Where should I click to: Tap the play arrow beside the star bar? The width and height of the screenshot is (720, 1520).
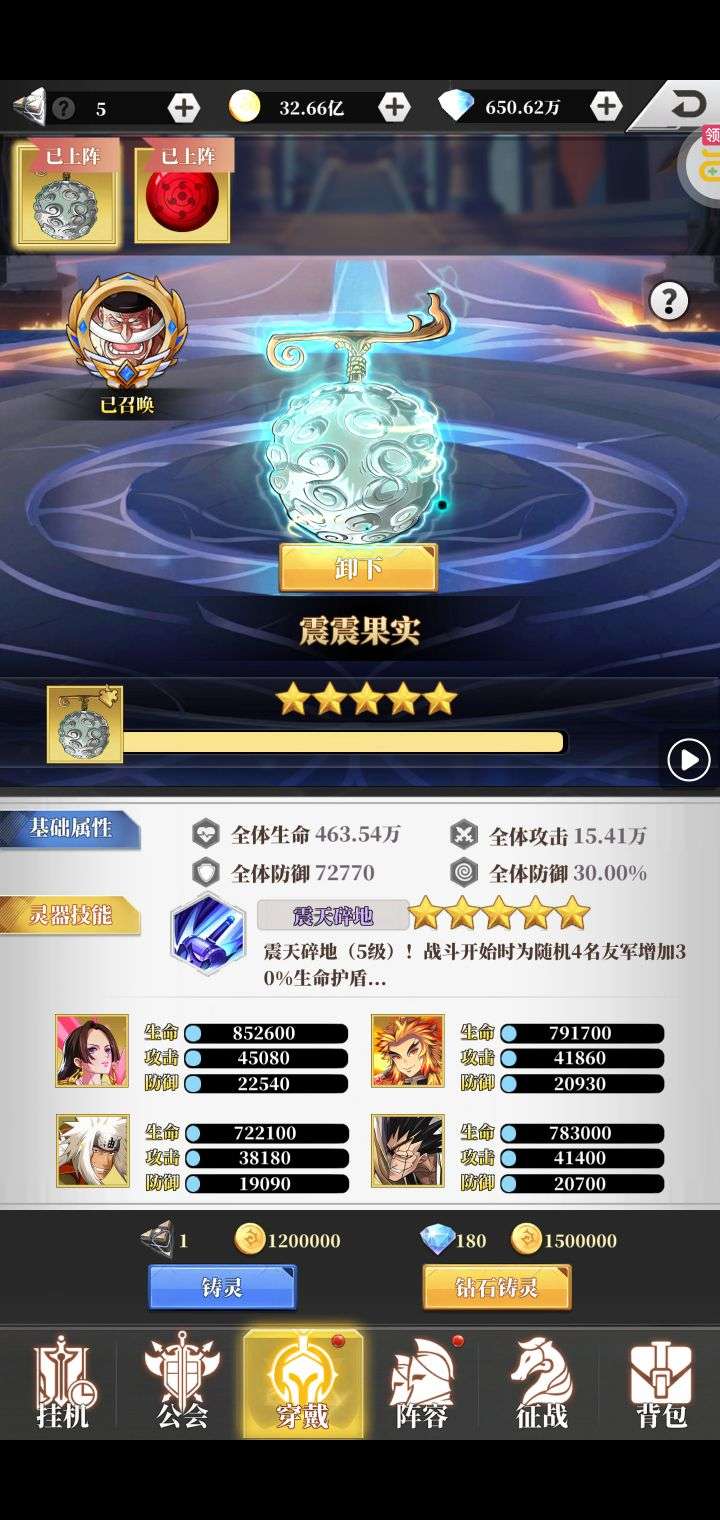(688, 761)
